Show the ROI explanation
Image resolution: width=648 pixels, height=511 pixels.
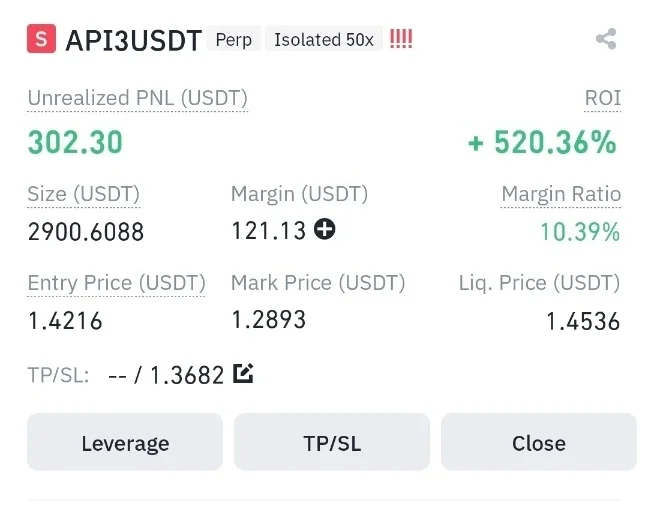[x=602, y=98]
